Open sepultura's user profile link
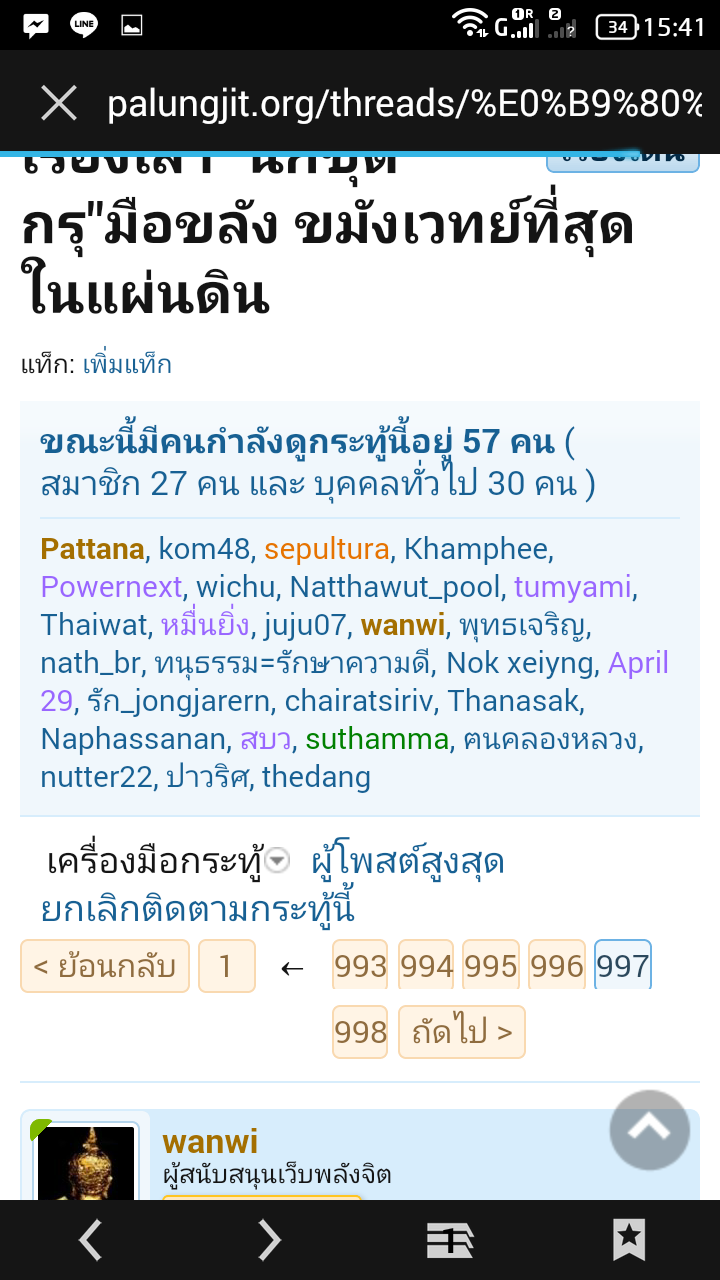Viewport: 720px width, 1280px height. [x=327, y=549]
